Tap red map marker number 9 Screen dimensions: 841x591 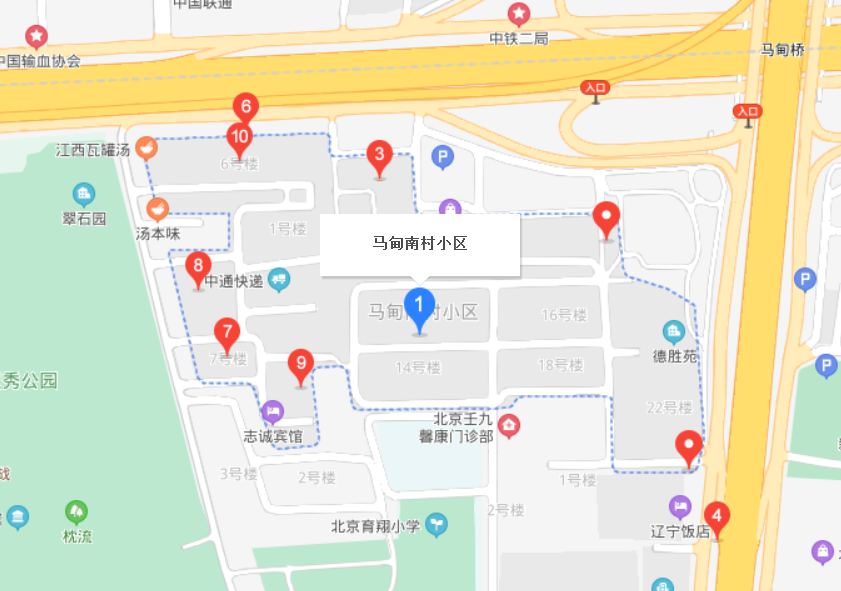tap(300, 364)
